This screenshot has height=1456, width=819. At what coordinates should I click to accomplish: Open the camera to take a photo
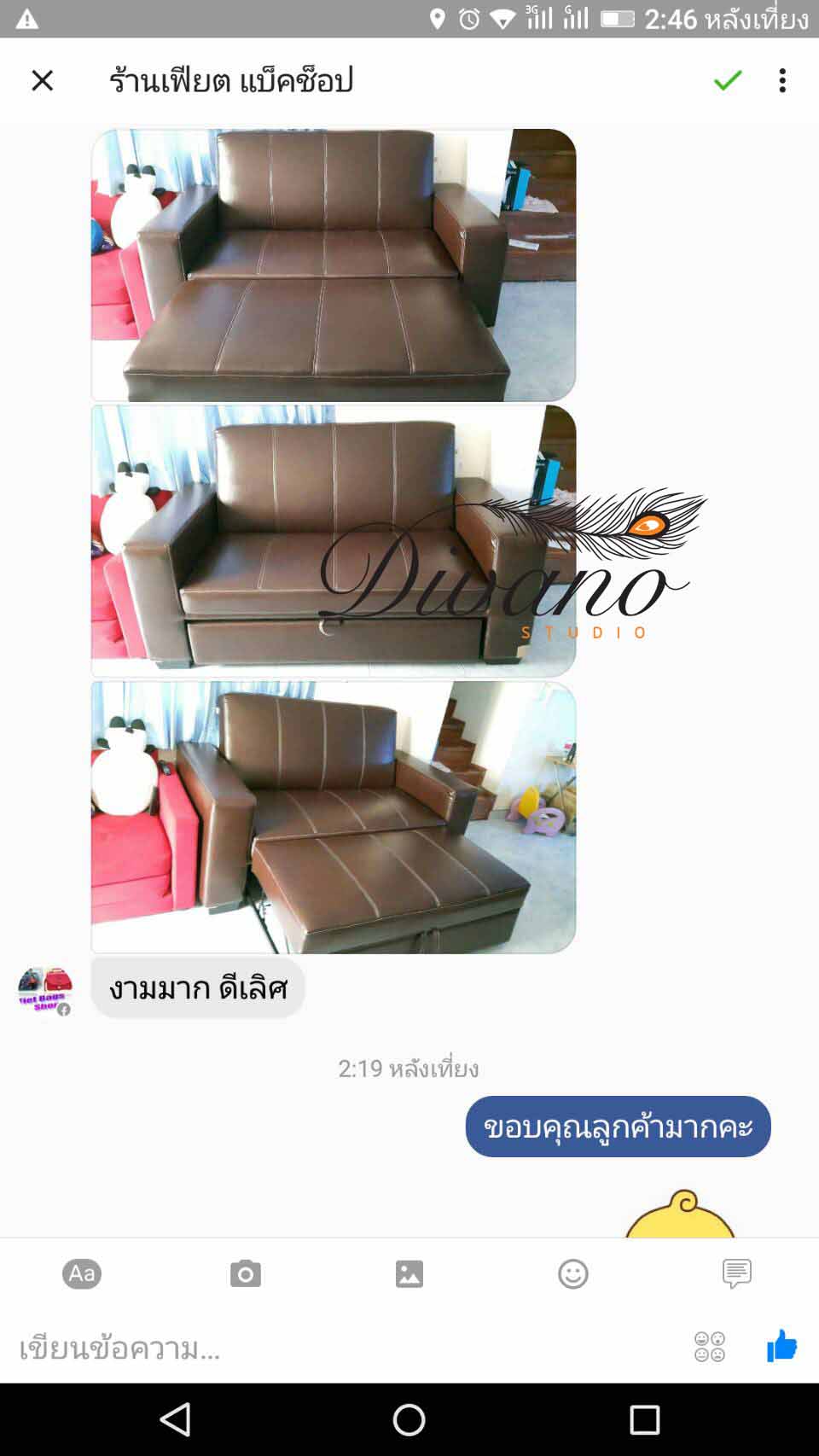(x=246, y=1273)
